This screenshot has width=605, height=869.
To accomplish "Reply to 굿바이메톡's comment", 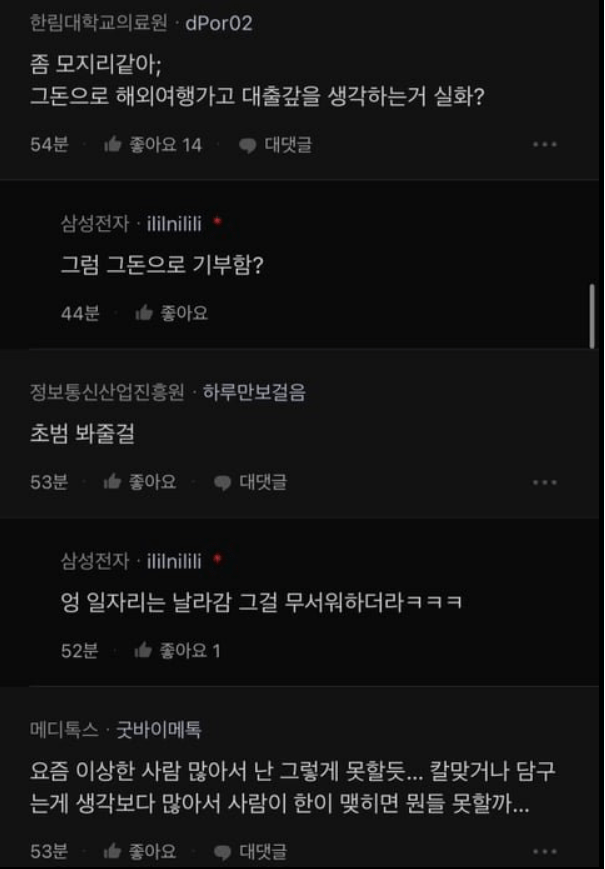I will click(x=250, y=851).
